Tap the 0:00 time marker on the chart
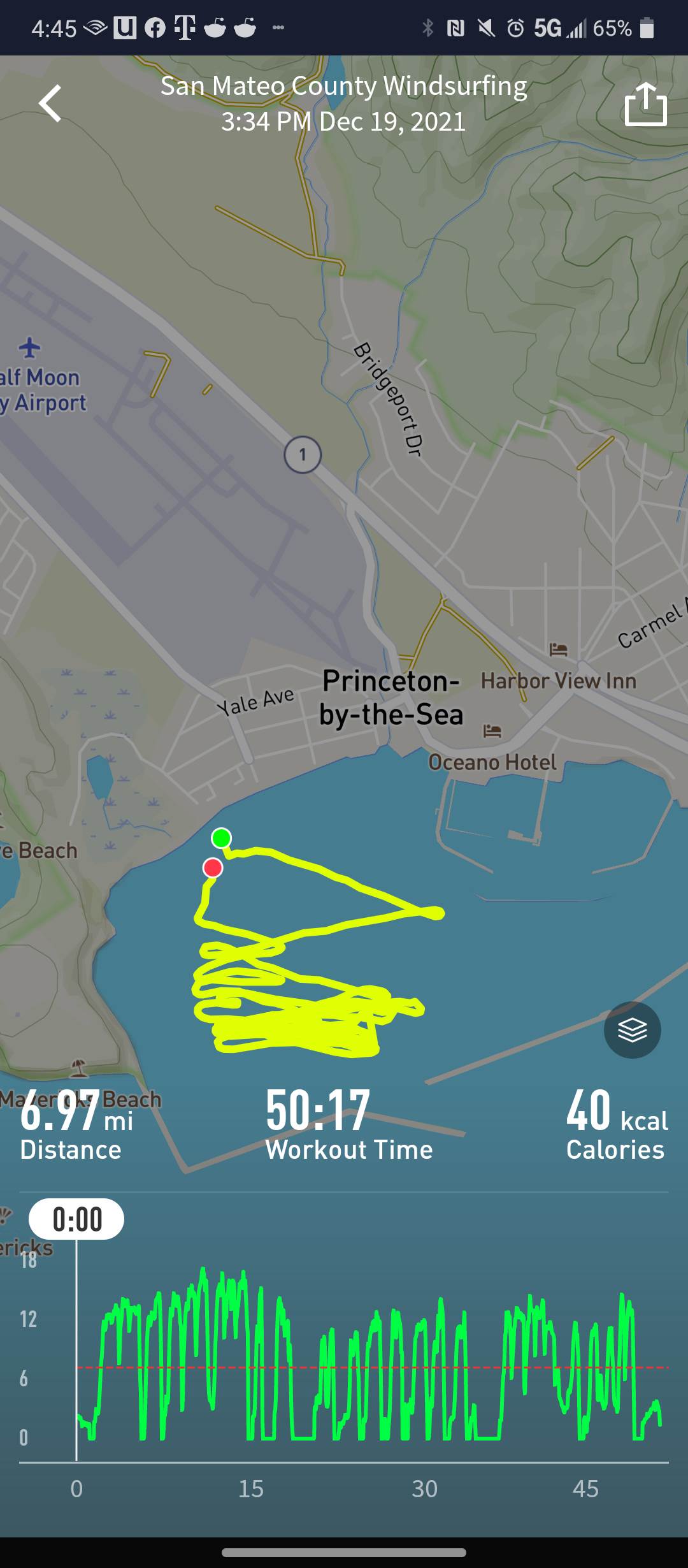 pyautogui.click(x=76, y=1219)
